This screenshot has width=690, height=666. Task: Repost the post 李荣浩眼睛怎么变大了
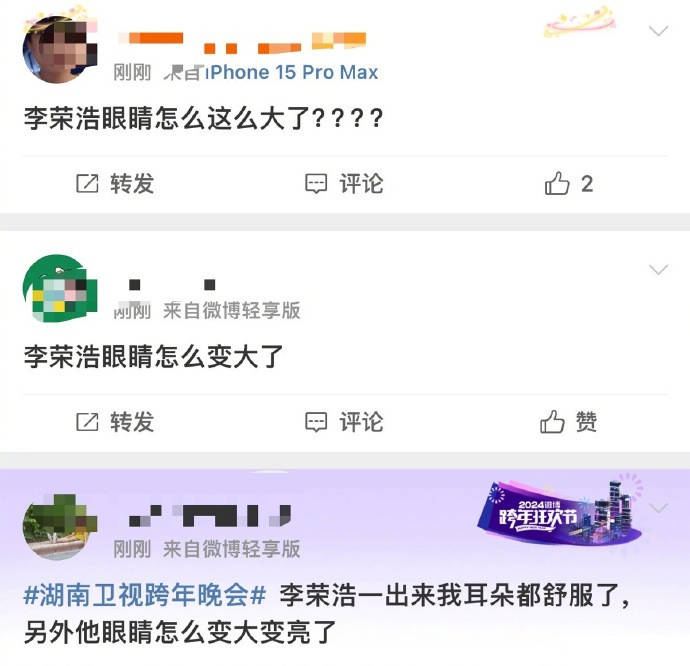click(115, 422)
